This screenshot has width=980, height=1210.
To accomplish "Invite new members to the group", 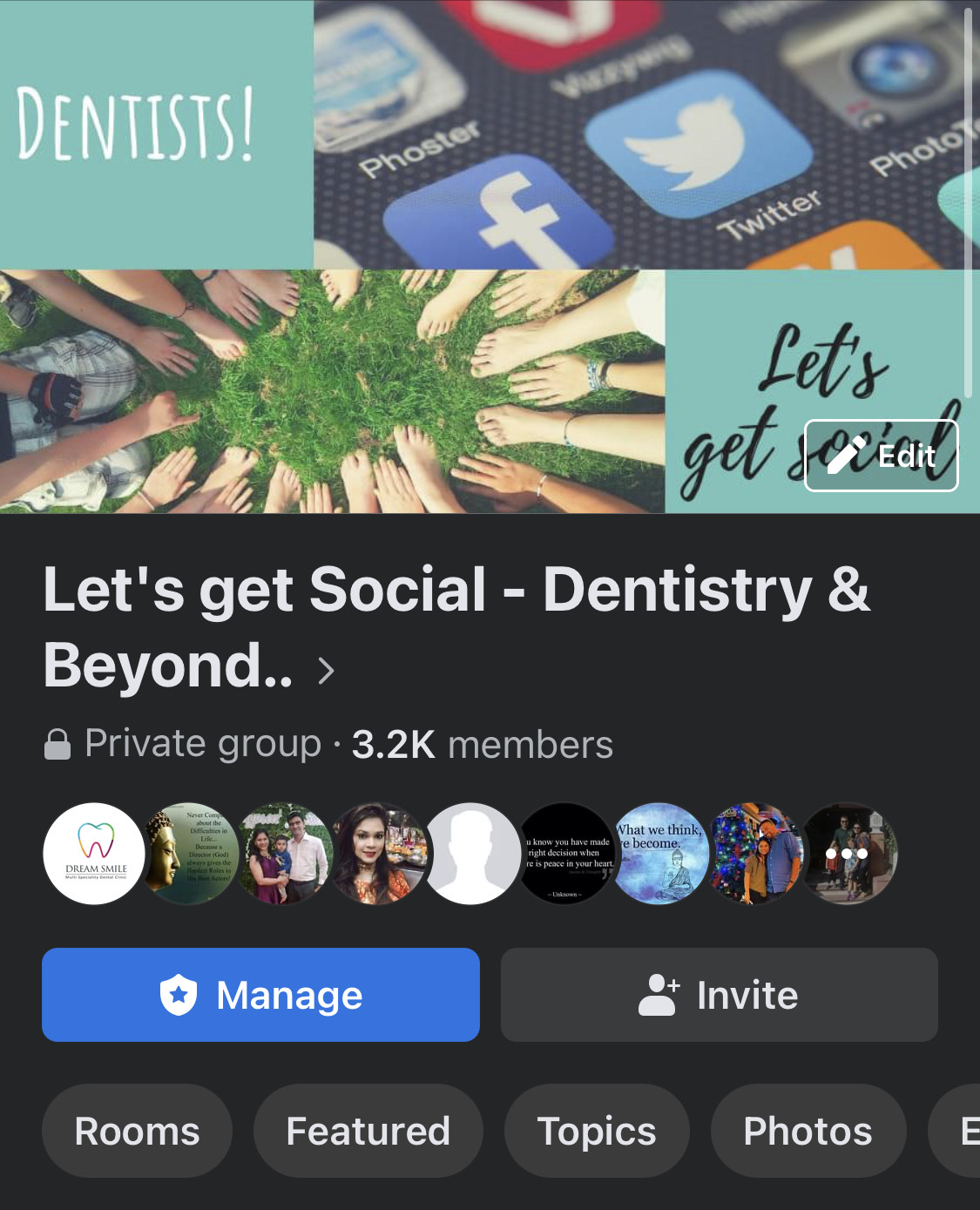I will [x=719, y=995].
